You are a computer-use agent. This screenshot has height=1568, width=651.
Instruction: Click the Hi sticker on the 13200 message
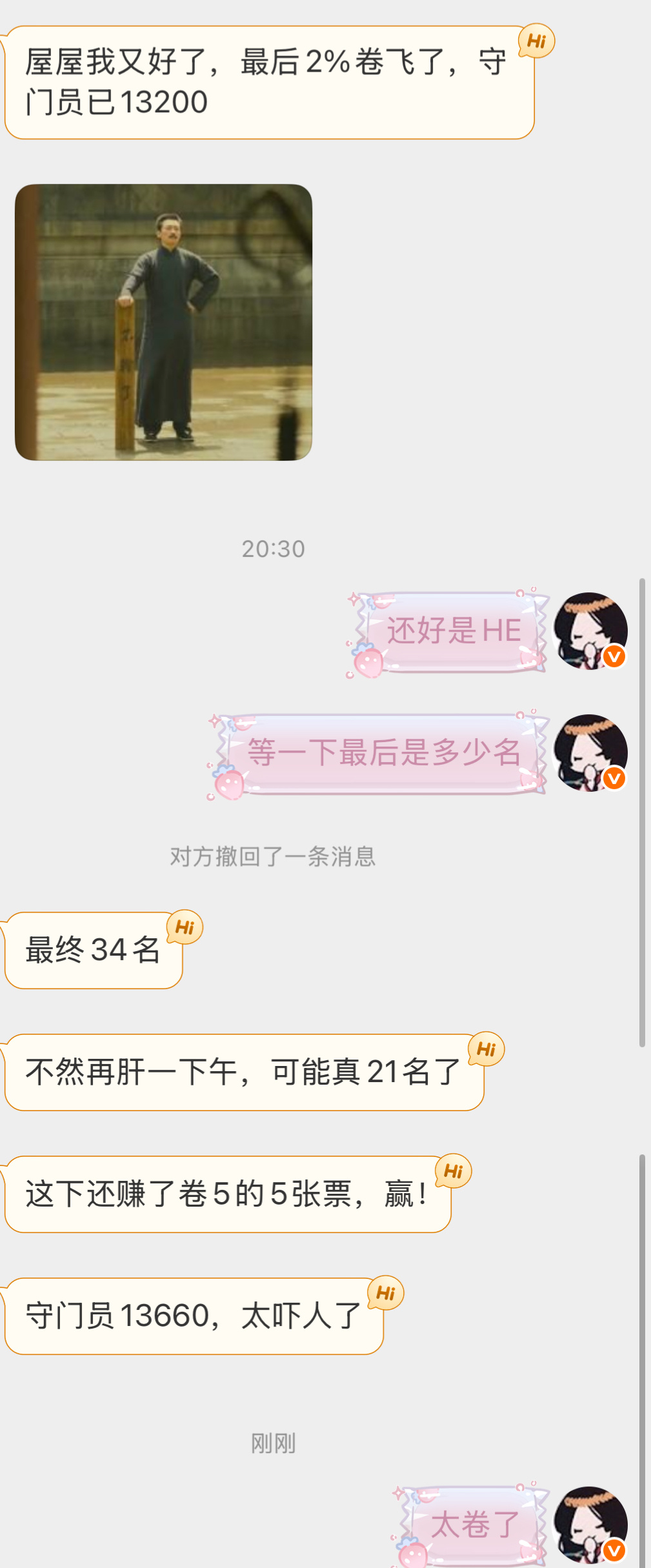coord(537,40)
